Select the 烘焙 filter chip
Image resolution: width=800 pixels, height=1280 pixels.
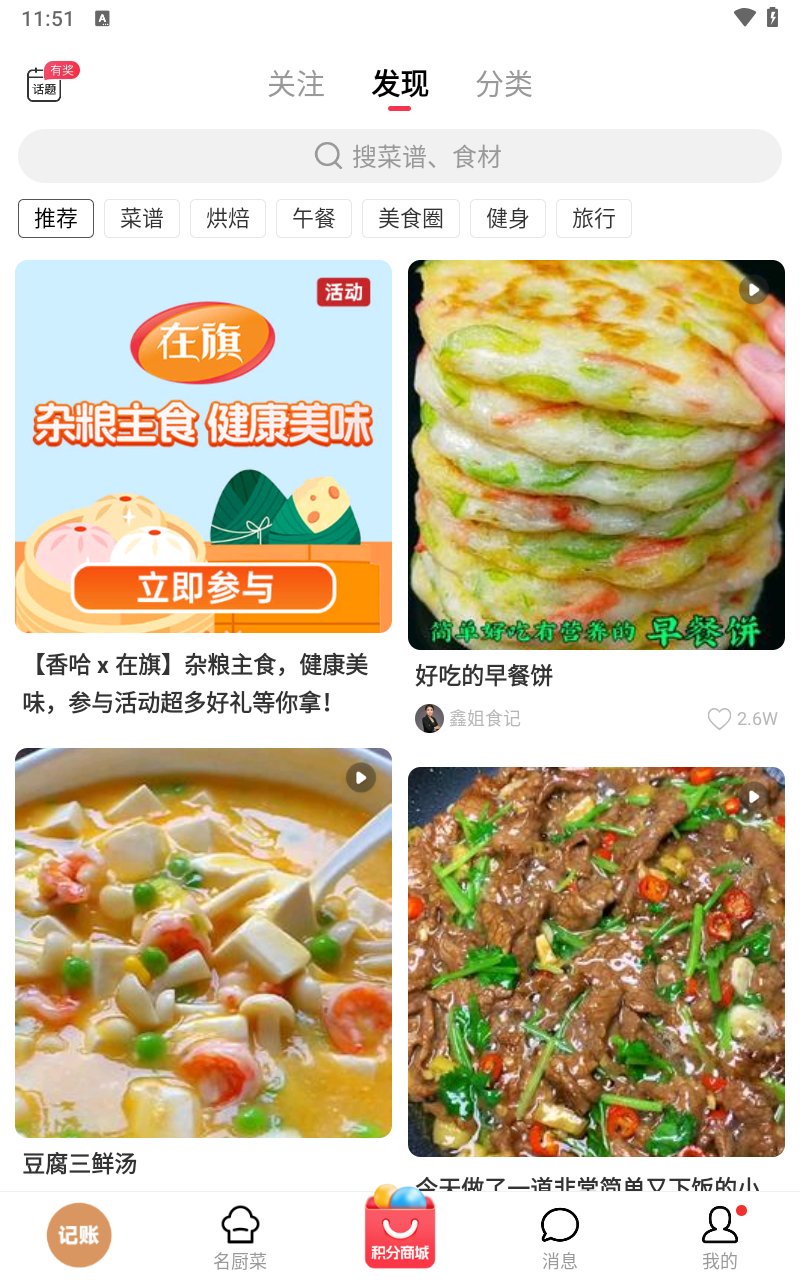point(228,218)
